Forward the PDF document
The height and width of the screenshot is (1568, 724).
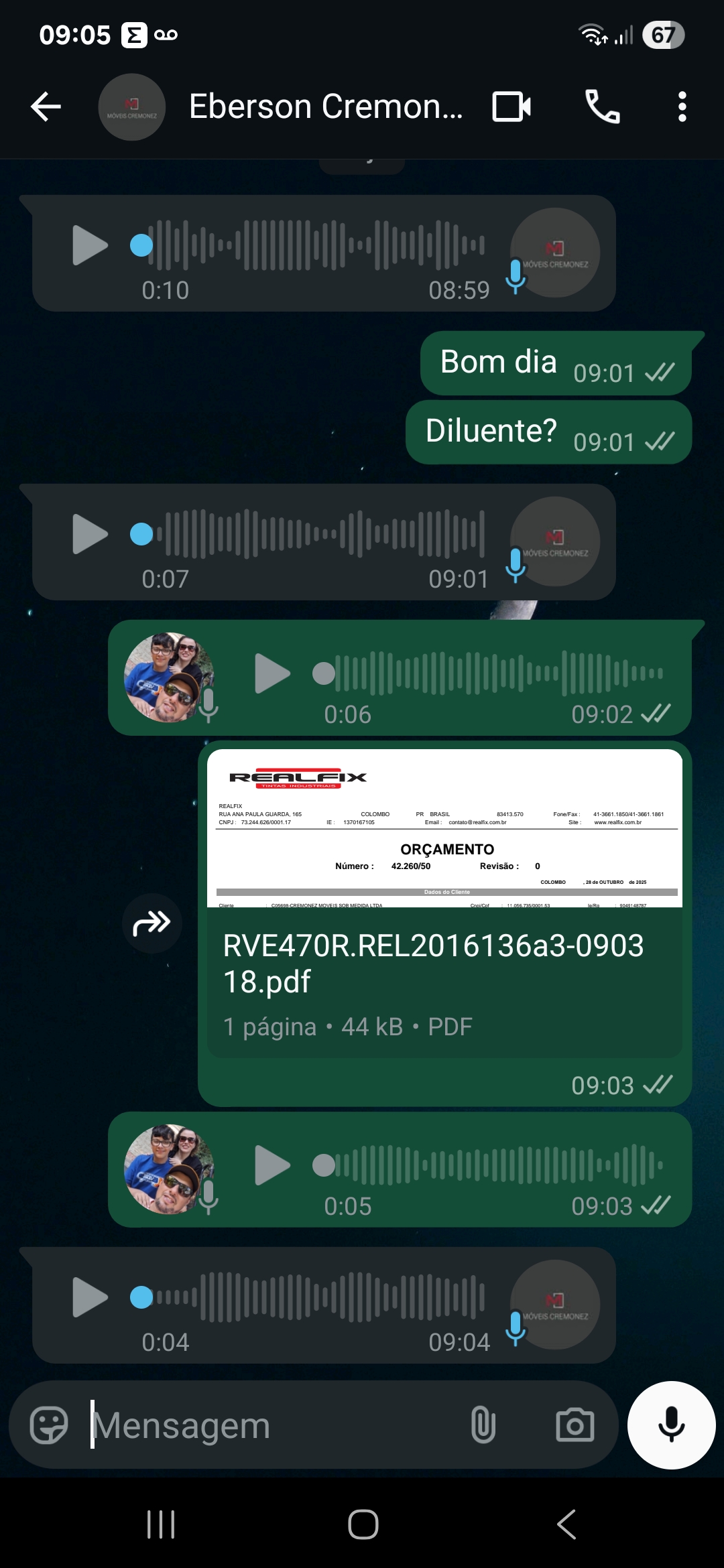[152, 923]
